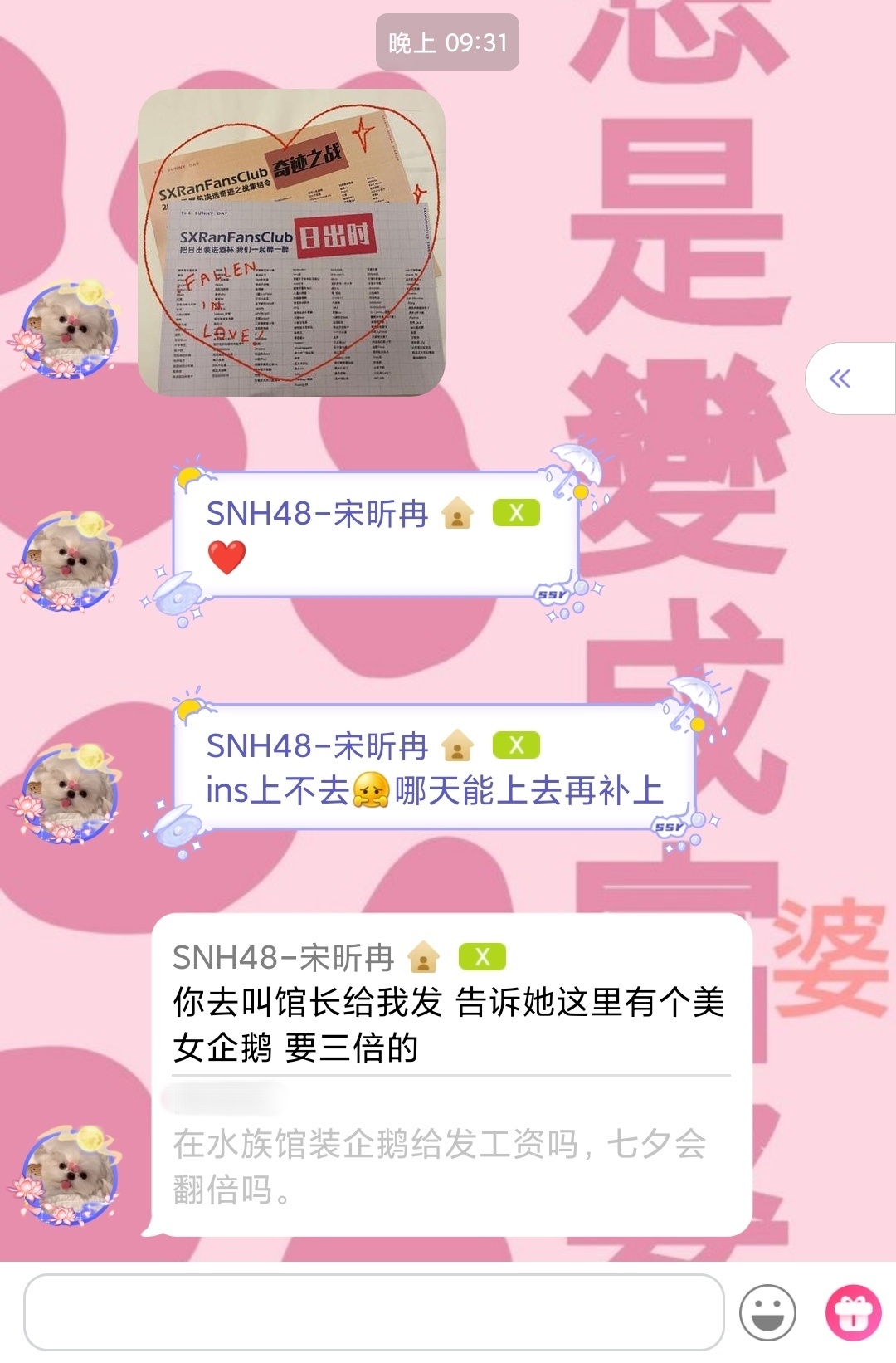Open the fan club photo message
Image resolution: width=896 pixels, height=1363 pixels.
(291, 242)
